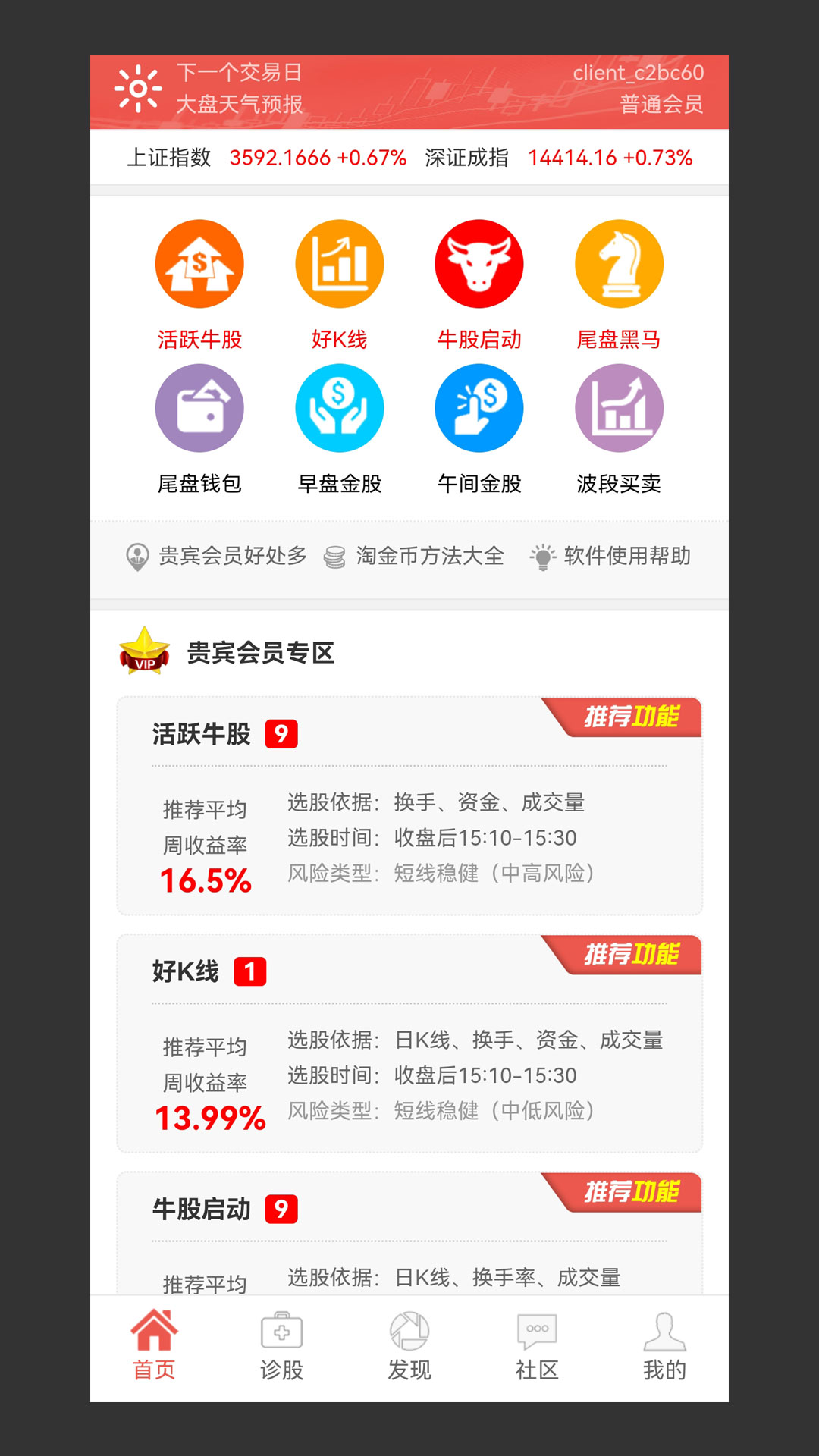Open the 淘金币方法大全 link
The width and height of the screenshot is (819, 1456).
pyautogui.click(x=414, y=556)
